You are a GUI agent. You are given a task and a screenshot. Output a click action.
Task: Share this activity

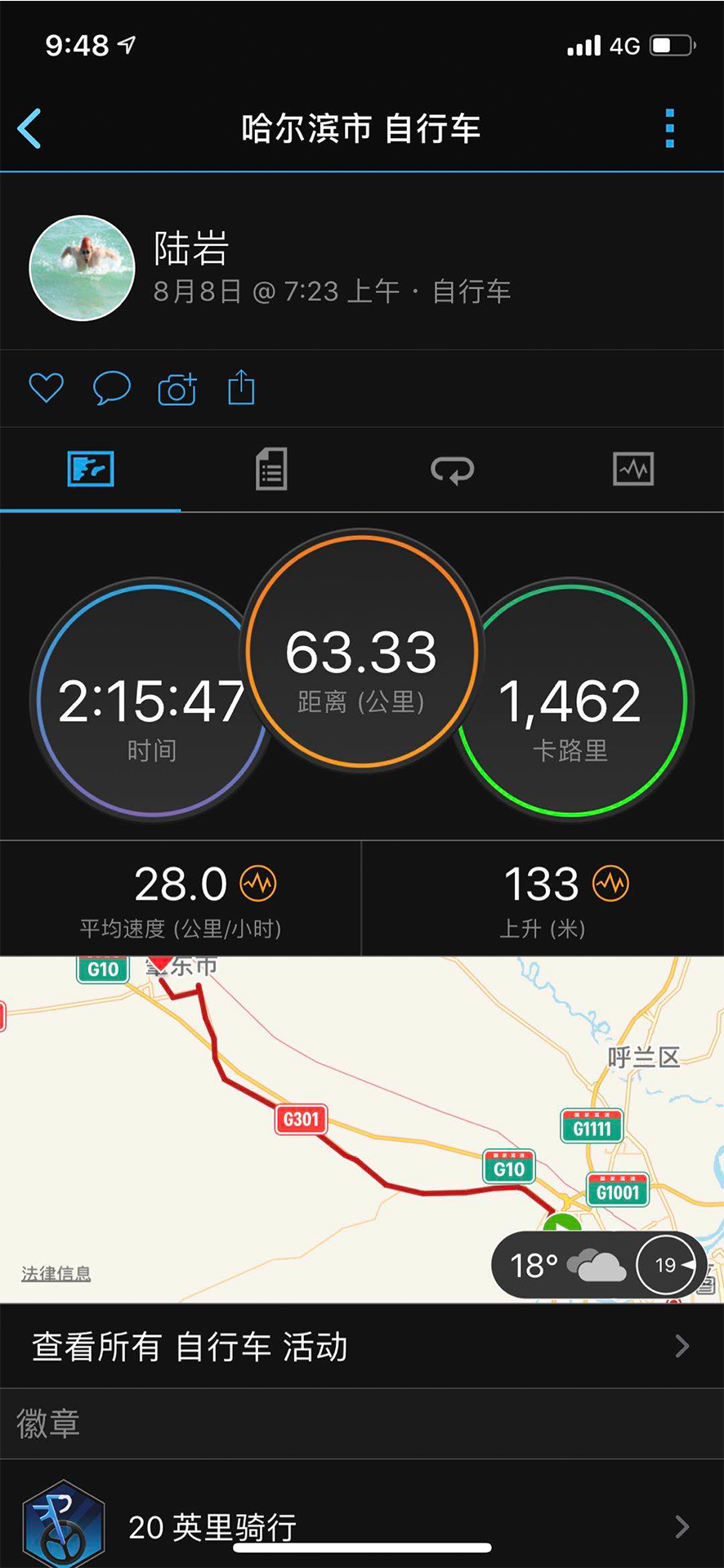point(241,387)
